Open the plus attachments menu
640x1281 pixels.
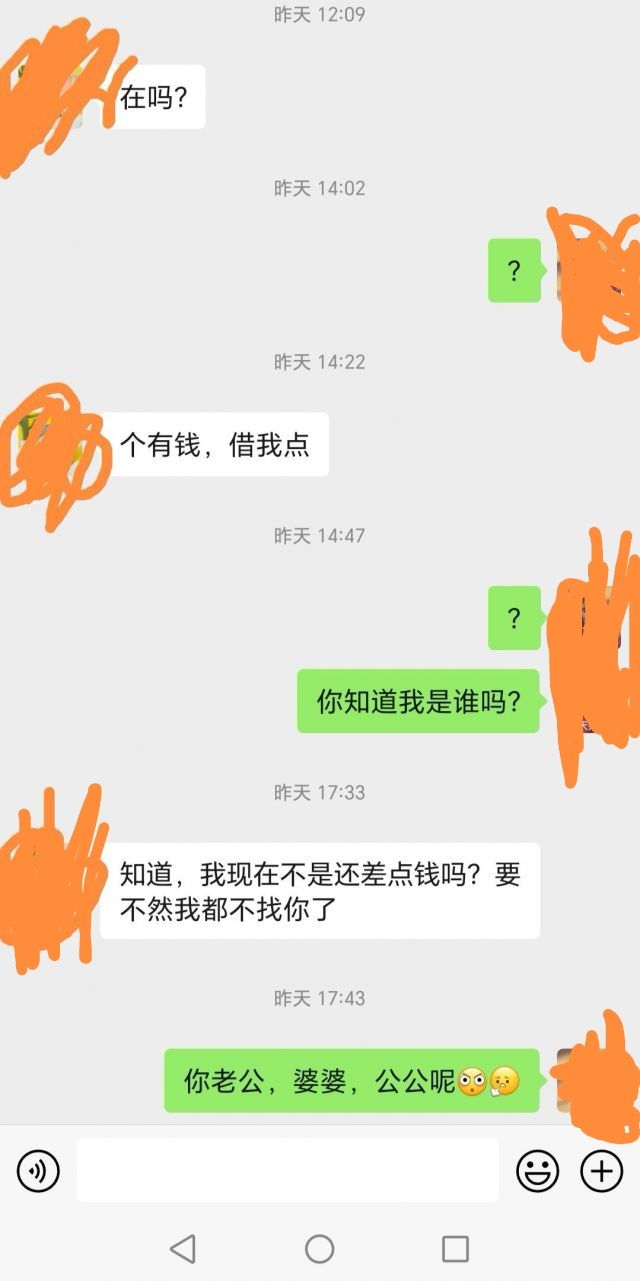coord(602,1171)
